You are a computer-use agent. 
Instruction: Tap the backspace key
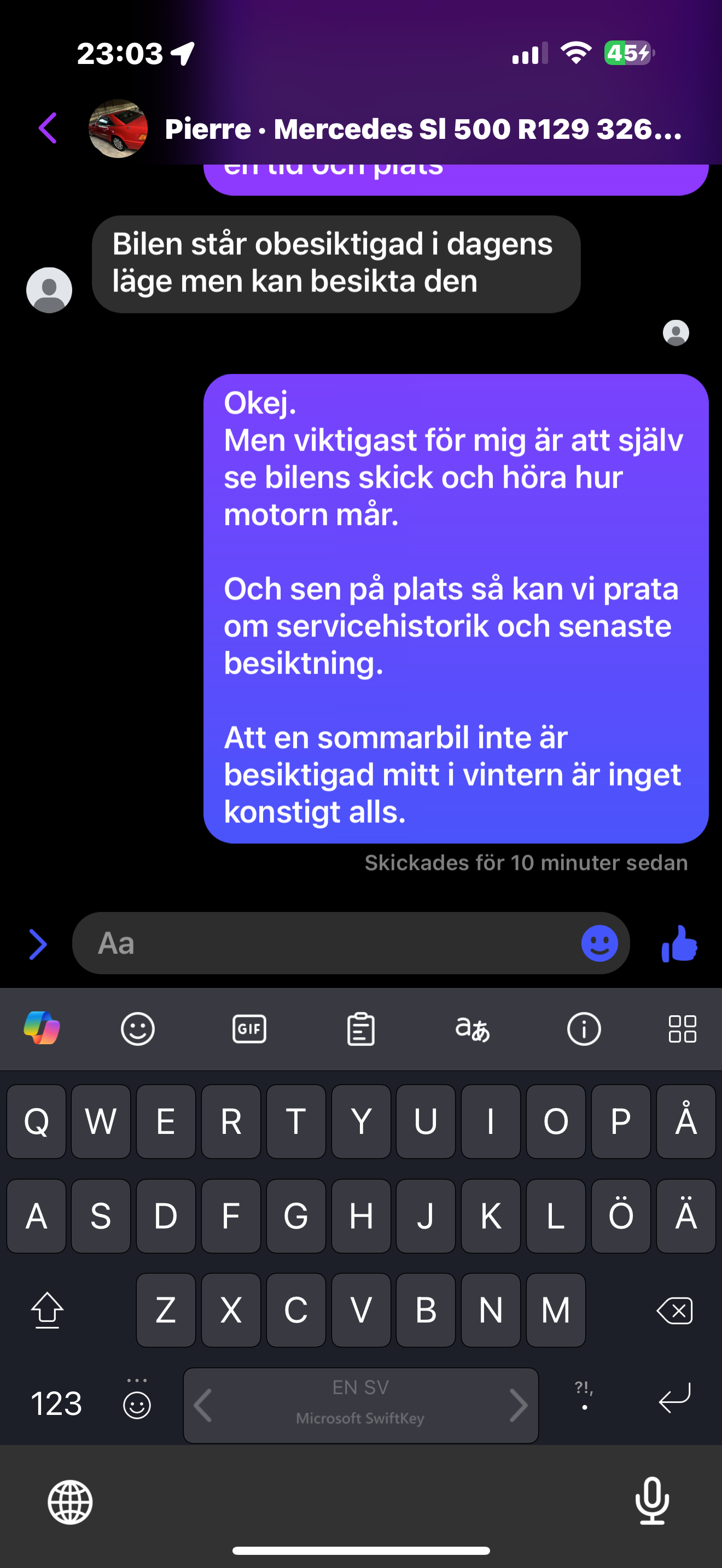674,1310
